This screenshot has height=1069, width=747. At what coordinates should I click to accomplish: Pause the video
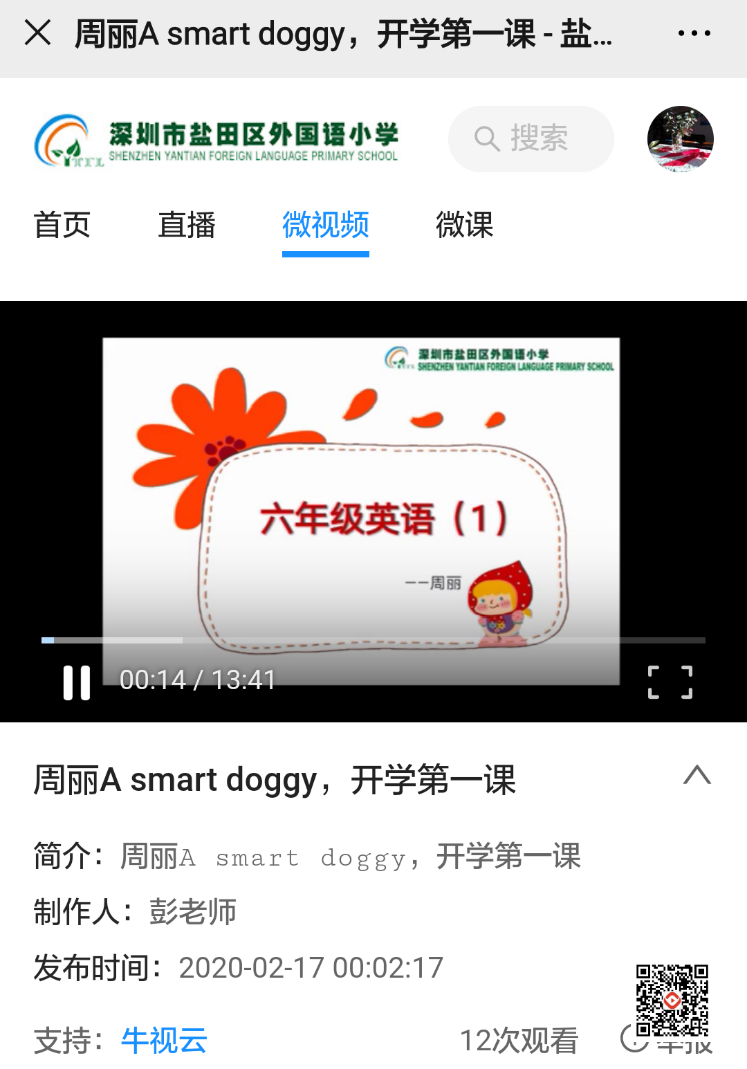76,681
